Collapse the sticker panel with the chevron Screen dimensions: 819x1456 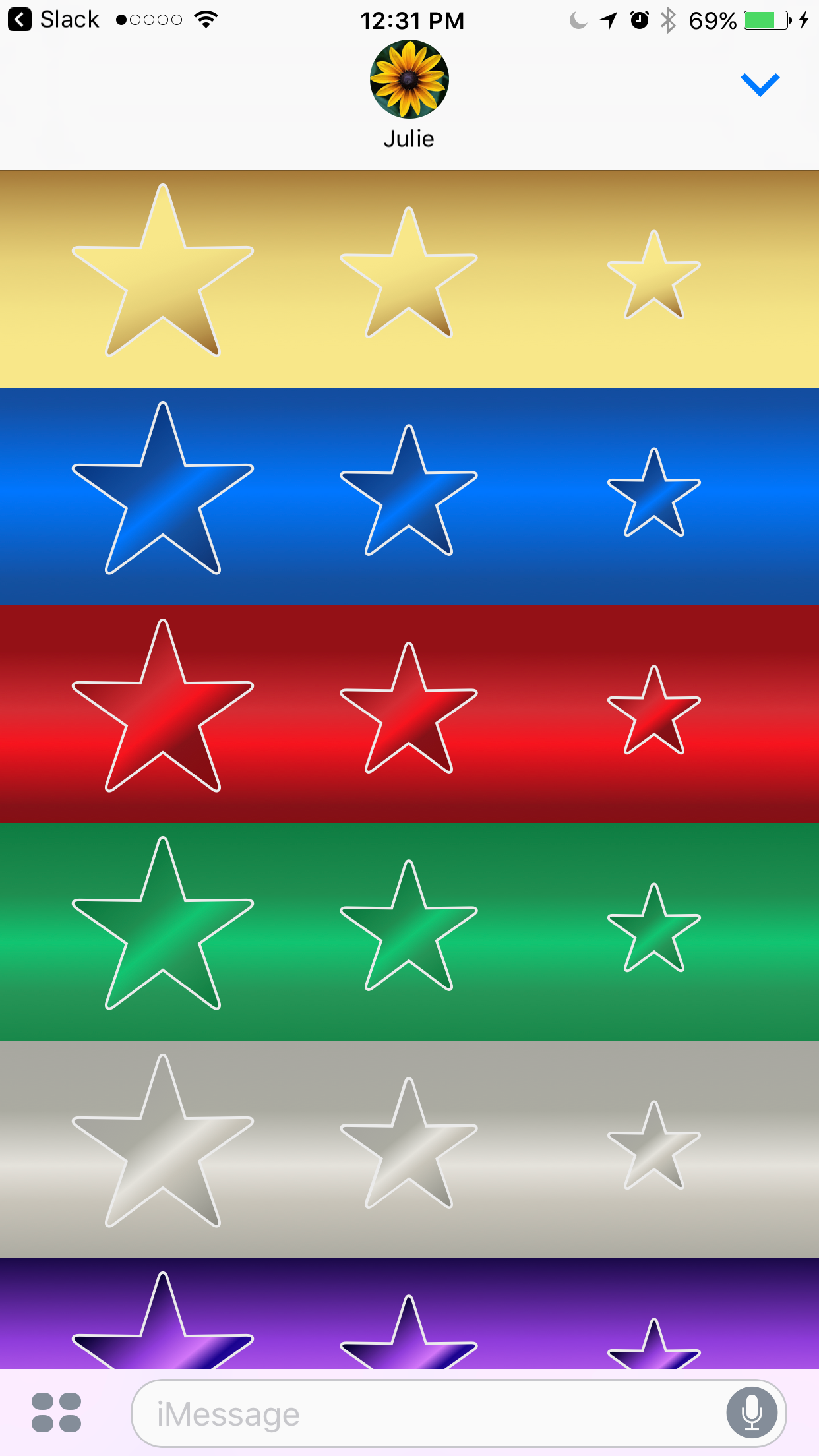760,85
